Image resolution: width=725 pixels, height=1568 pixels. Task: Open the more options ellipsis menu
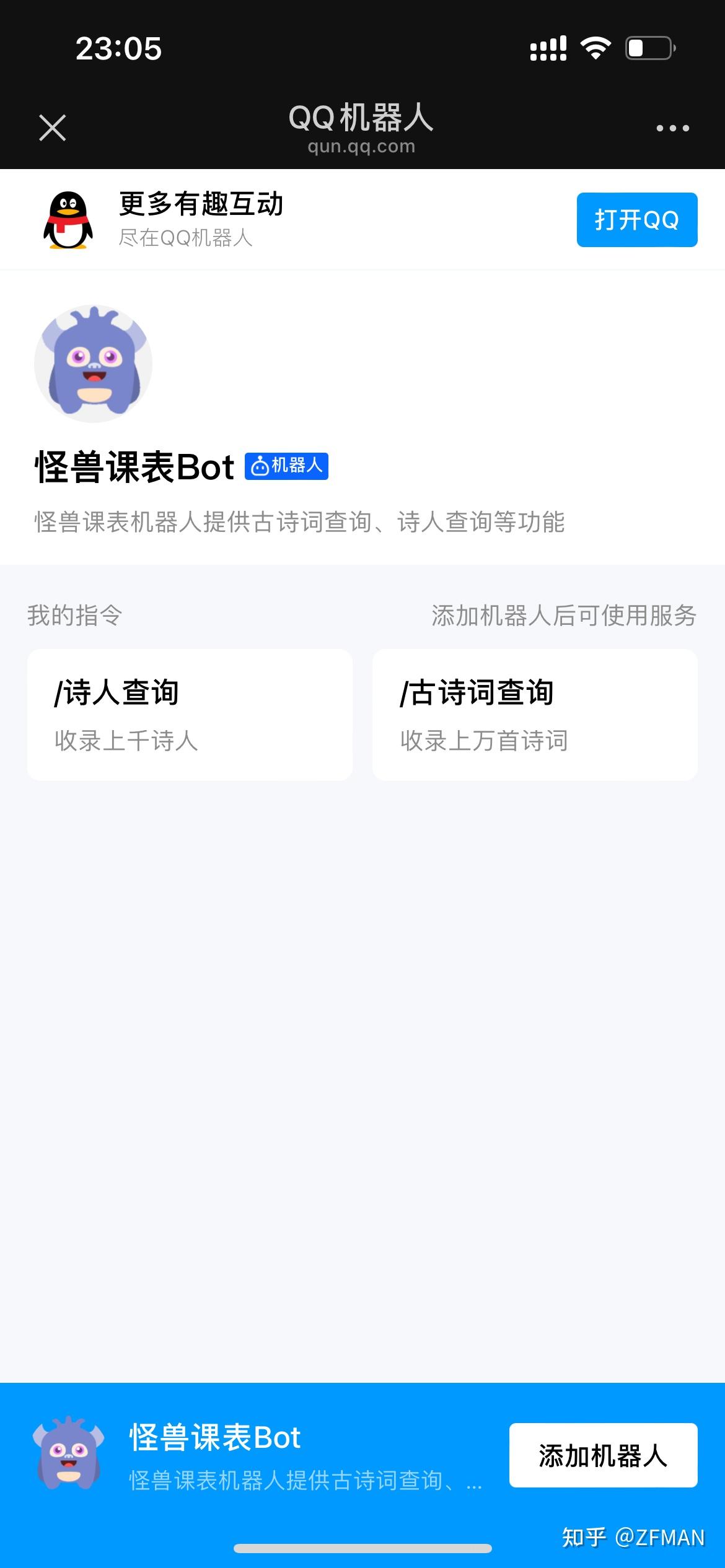[671, 128]
